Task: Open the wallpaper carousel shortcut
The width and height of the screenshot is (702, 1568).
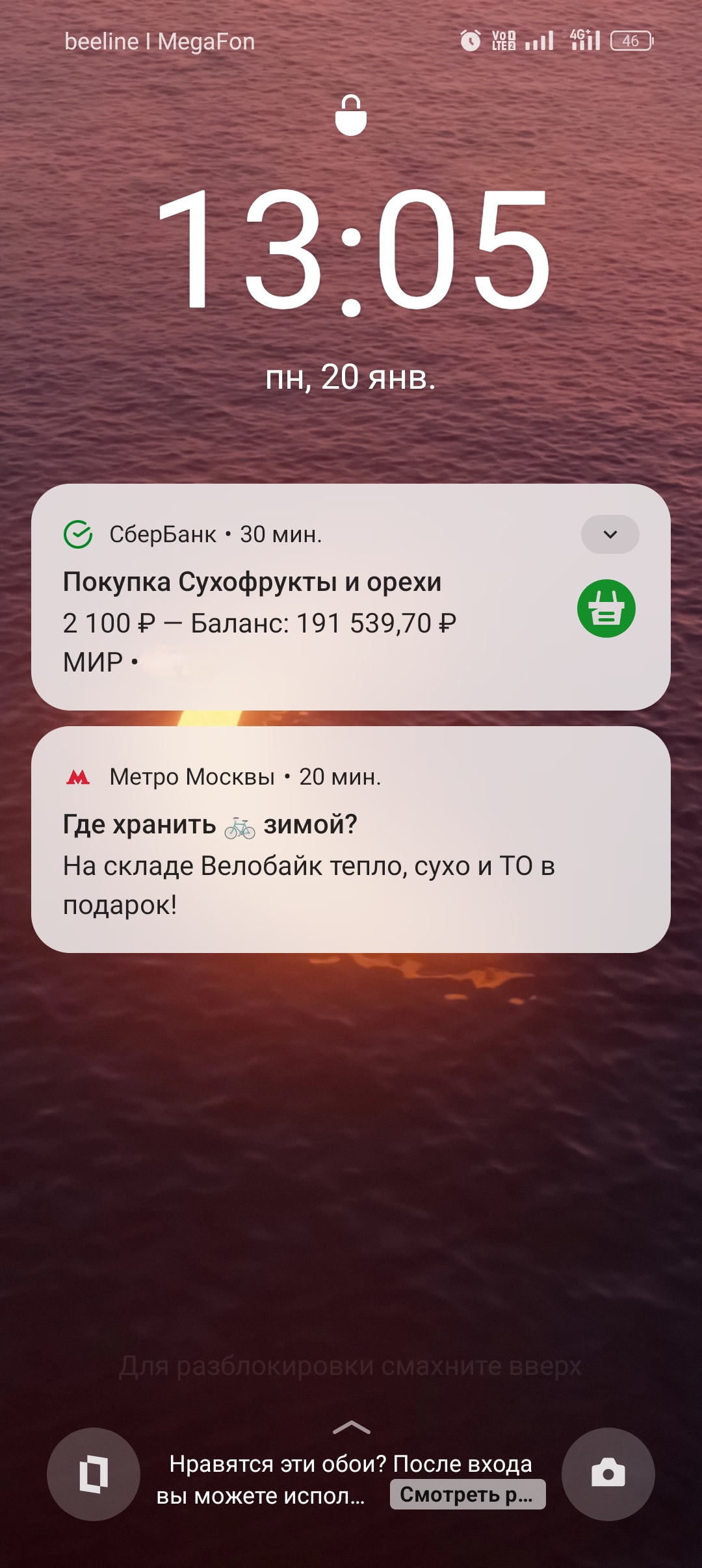Action: [94, 1473]
